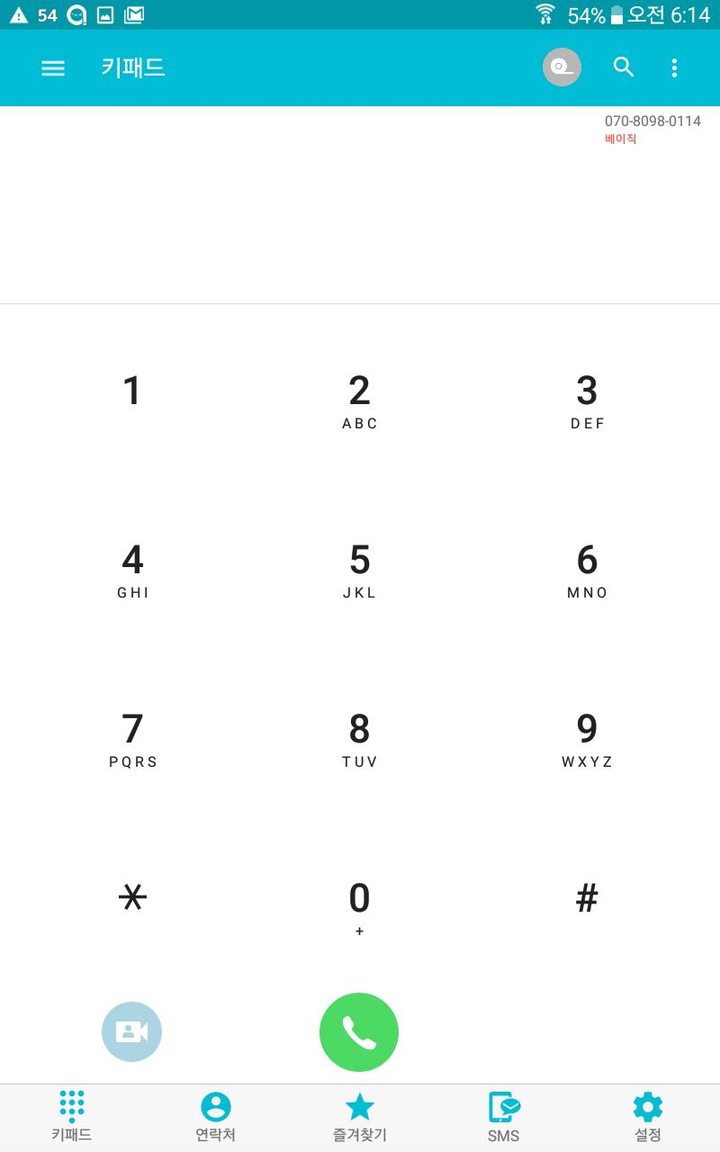Enter digit 2 ABC
Image resolution: width=720 pixels, height=1152 pixels.
tap(359, 400)
